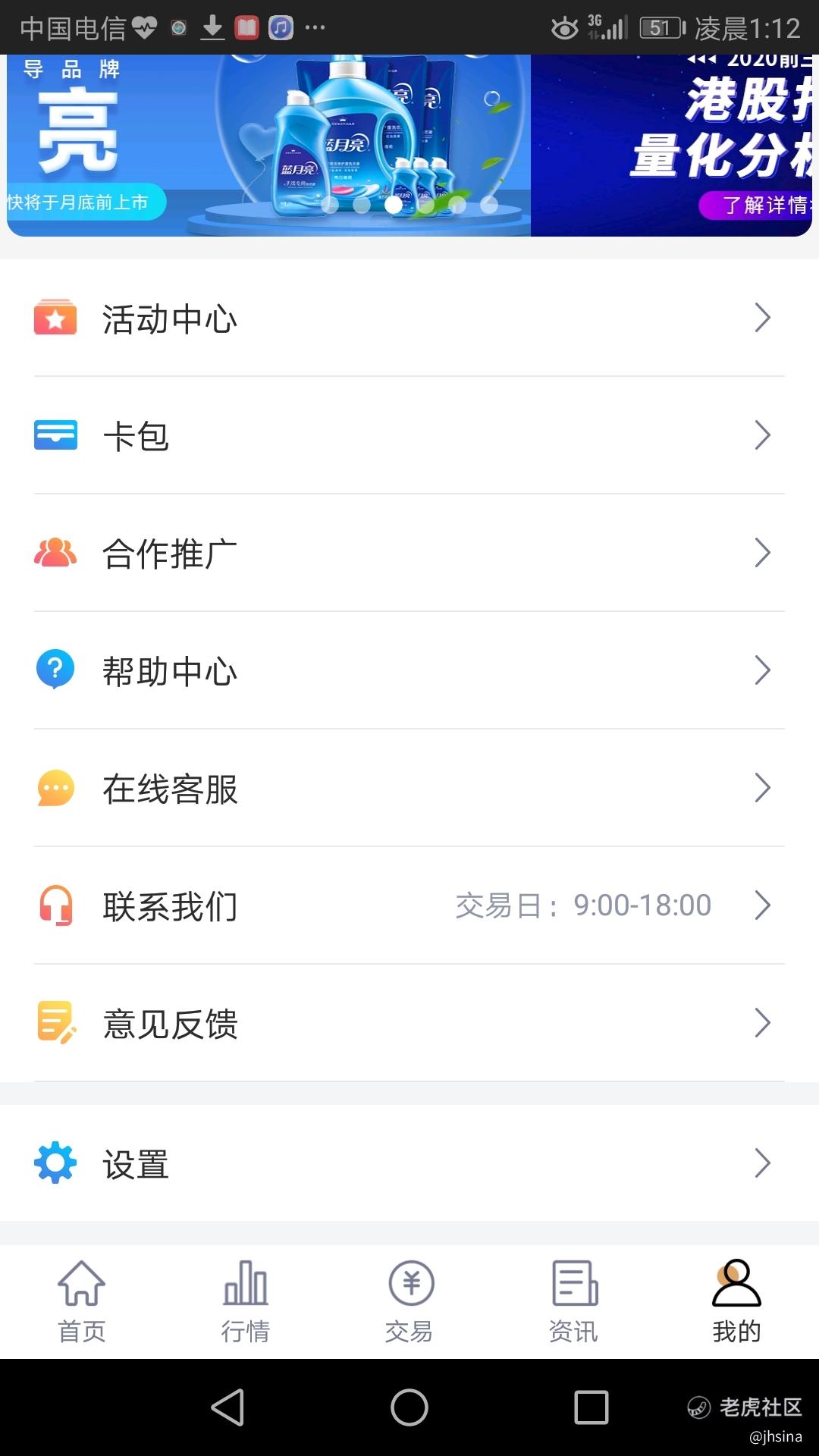Open 联系我们 contact us row

point(409,906)
